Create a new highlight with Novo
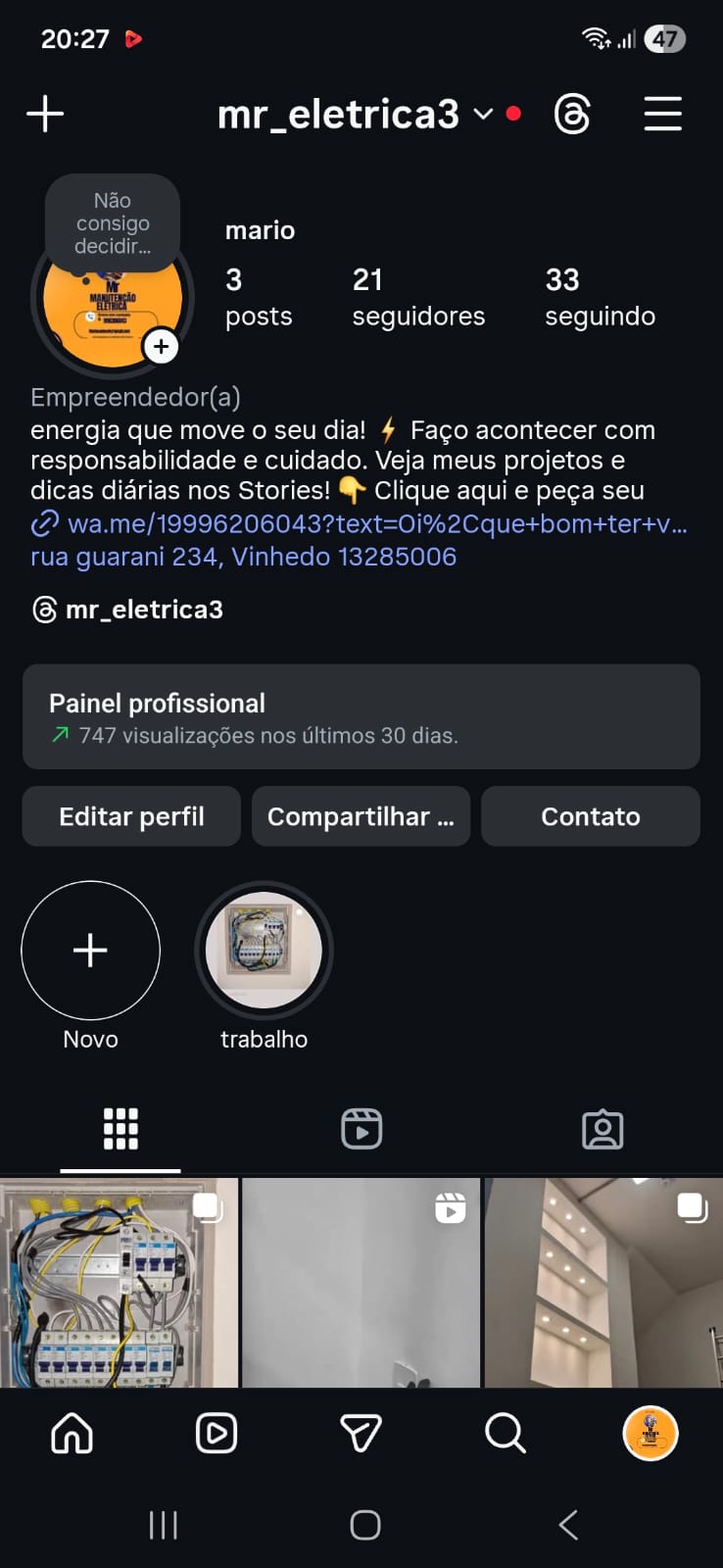Image resolution: width=723 pixels, height=1568 pixels. click(x=90, y=951)
